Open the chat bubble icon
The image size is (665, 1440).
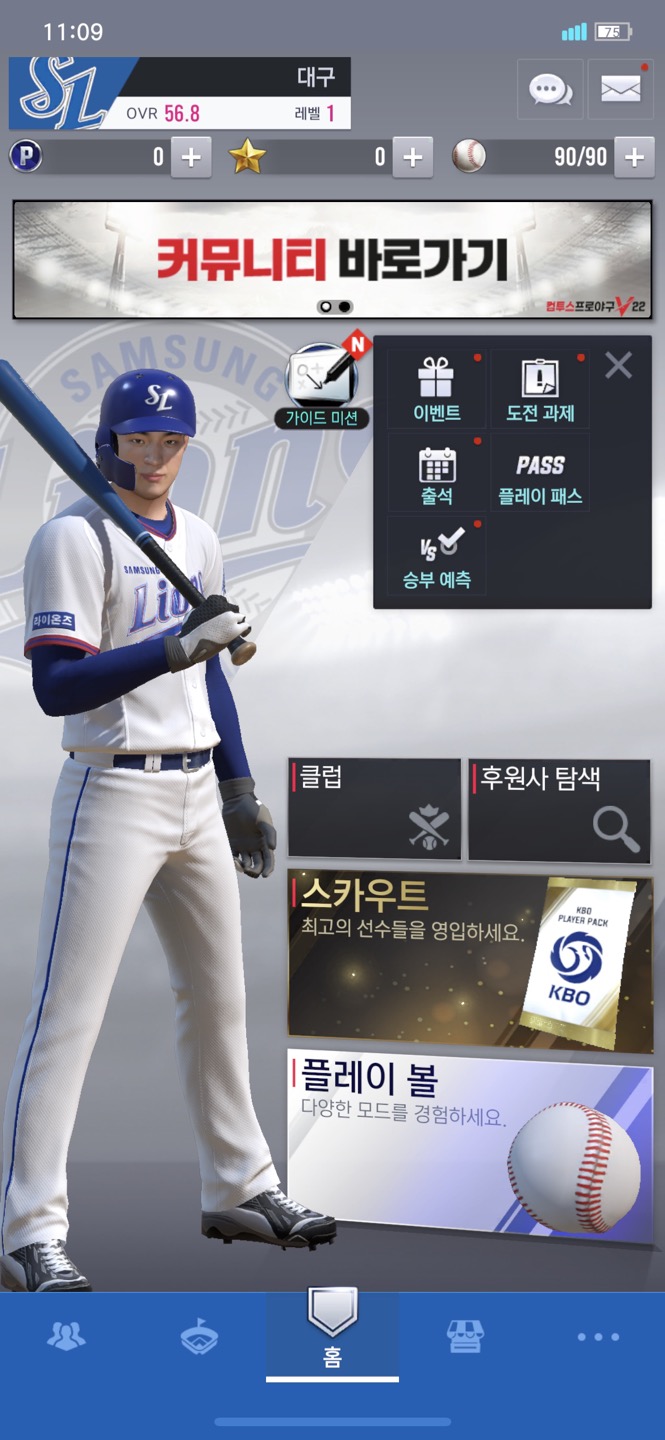549,89
